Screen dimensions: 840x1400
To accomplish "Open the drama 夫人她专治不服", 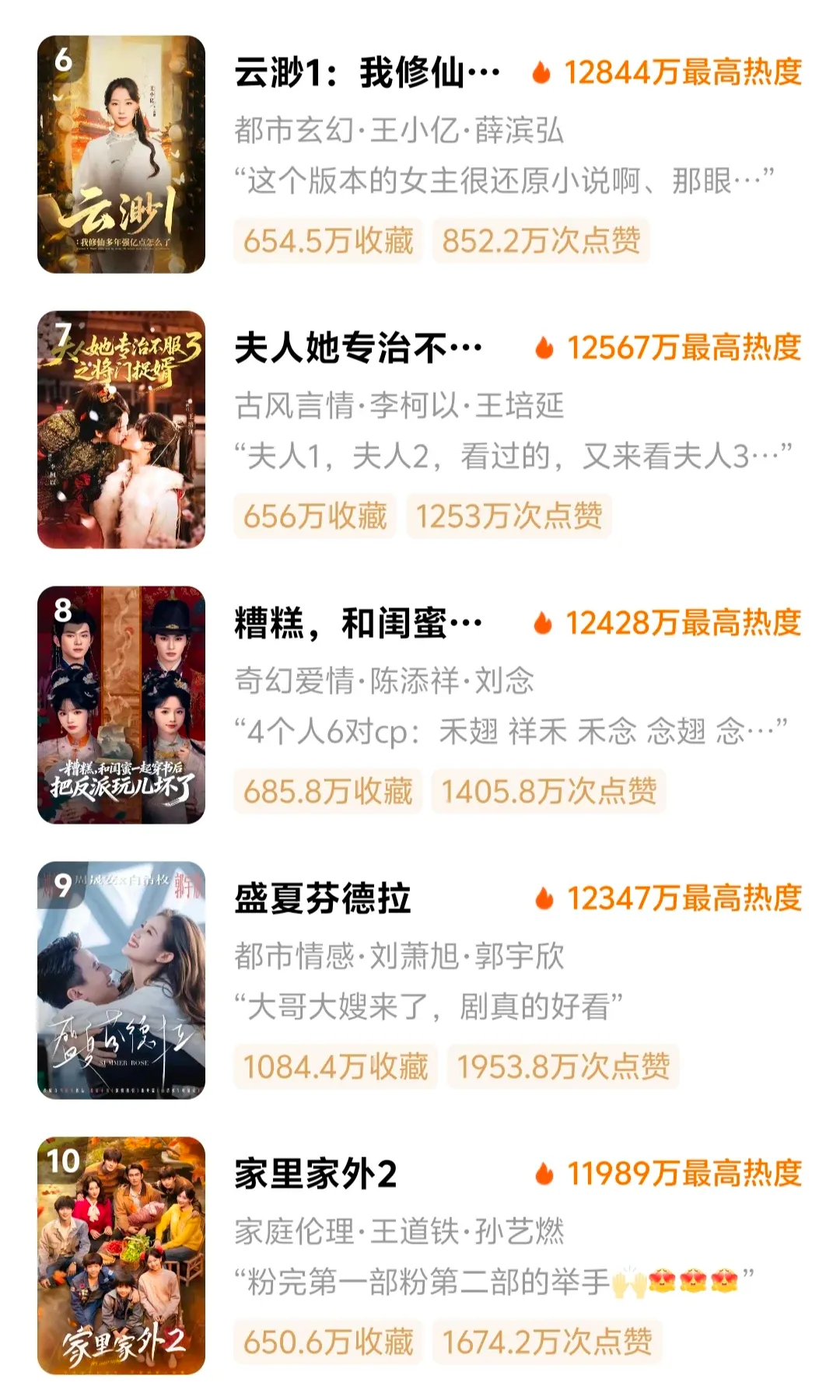I will click(x=358, y=348).
